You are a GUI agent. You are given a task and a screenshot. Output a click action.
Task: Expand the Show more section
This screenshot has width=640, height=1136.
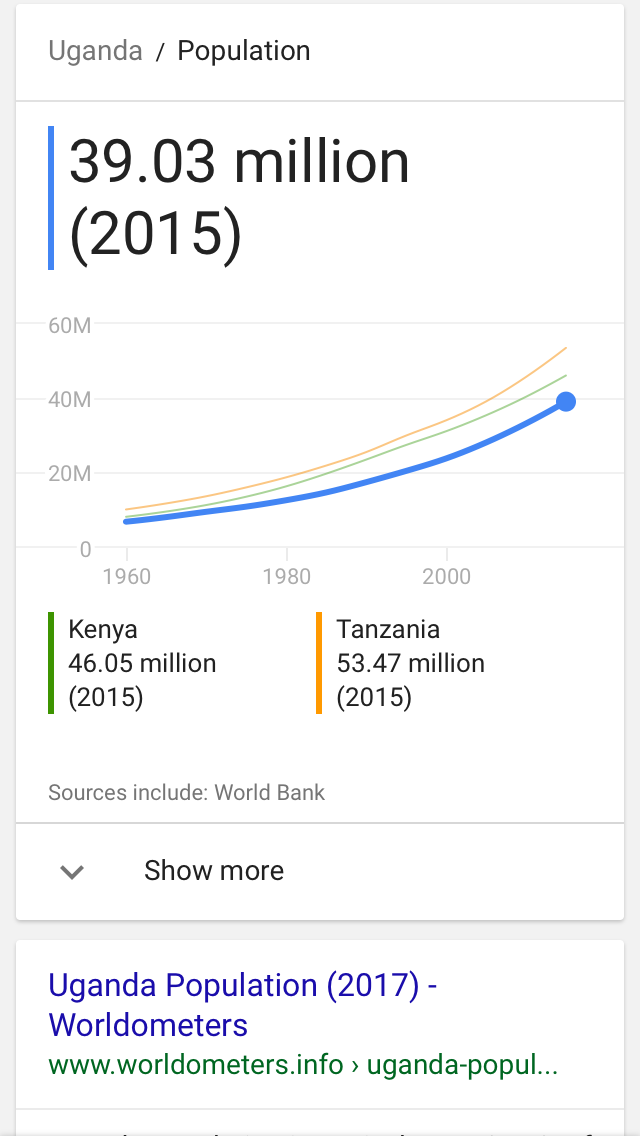pyautogui.click(x=213, y=871)
